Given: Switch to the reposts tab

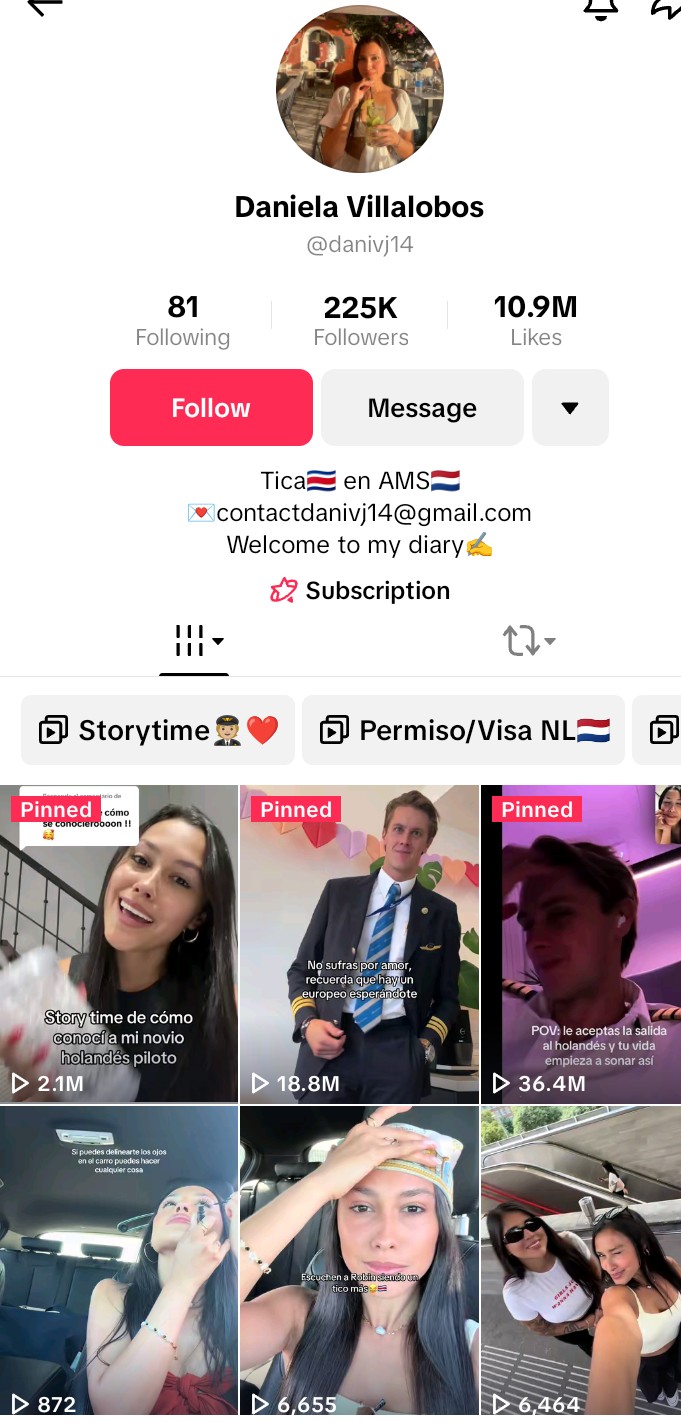Looking at the screenshot, I should [x=527, y=641].
